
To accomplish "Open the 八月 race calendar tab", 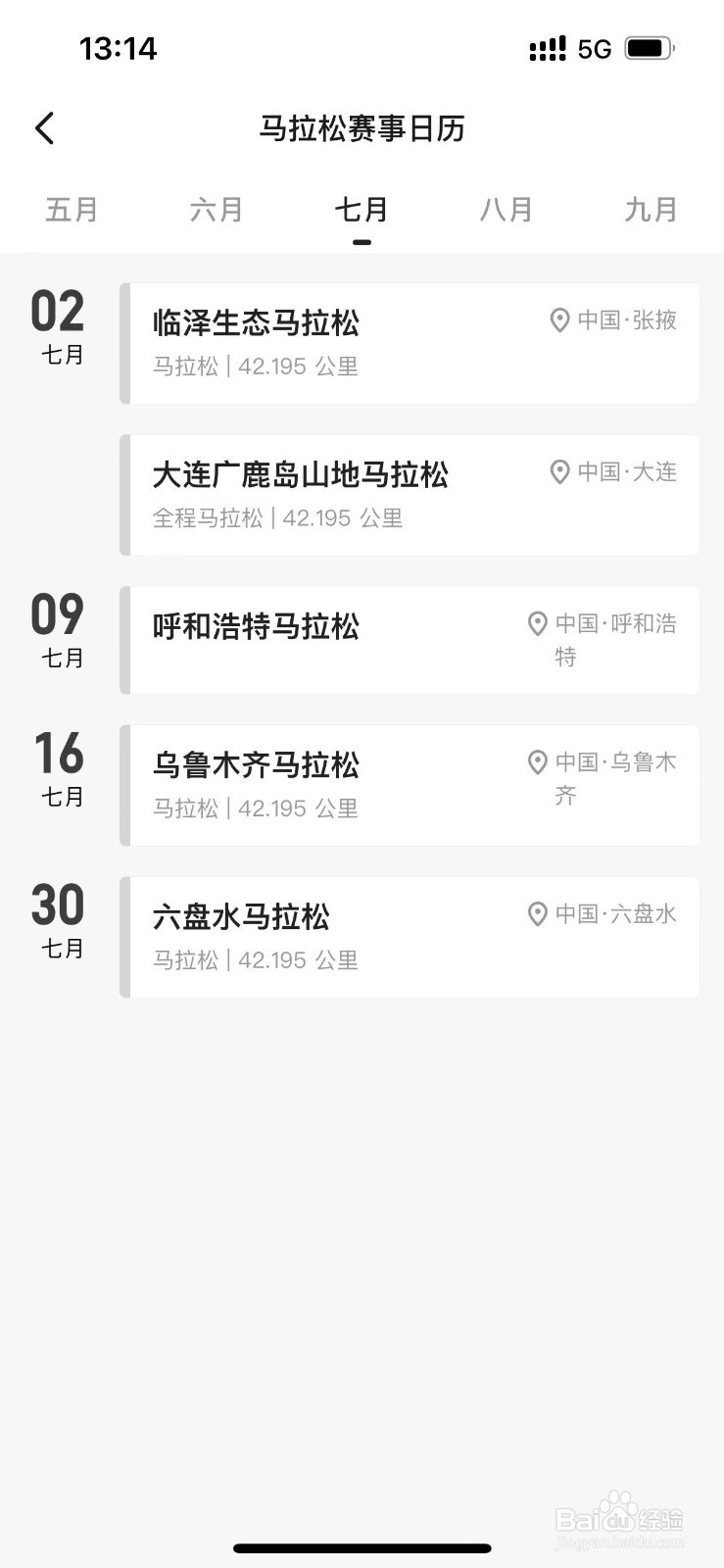I will coord(507,210).
